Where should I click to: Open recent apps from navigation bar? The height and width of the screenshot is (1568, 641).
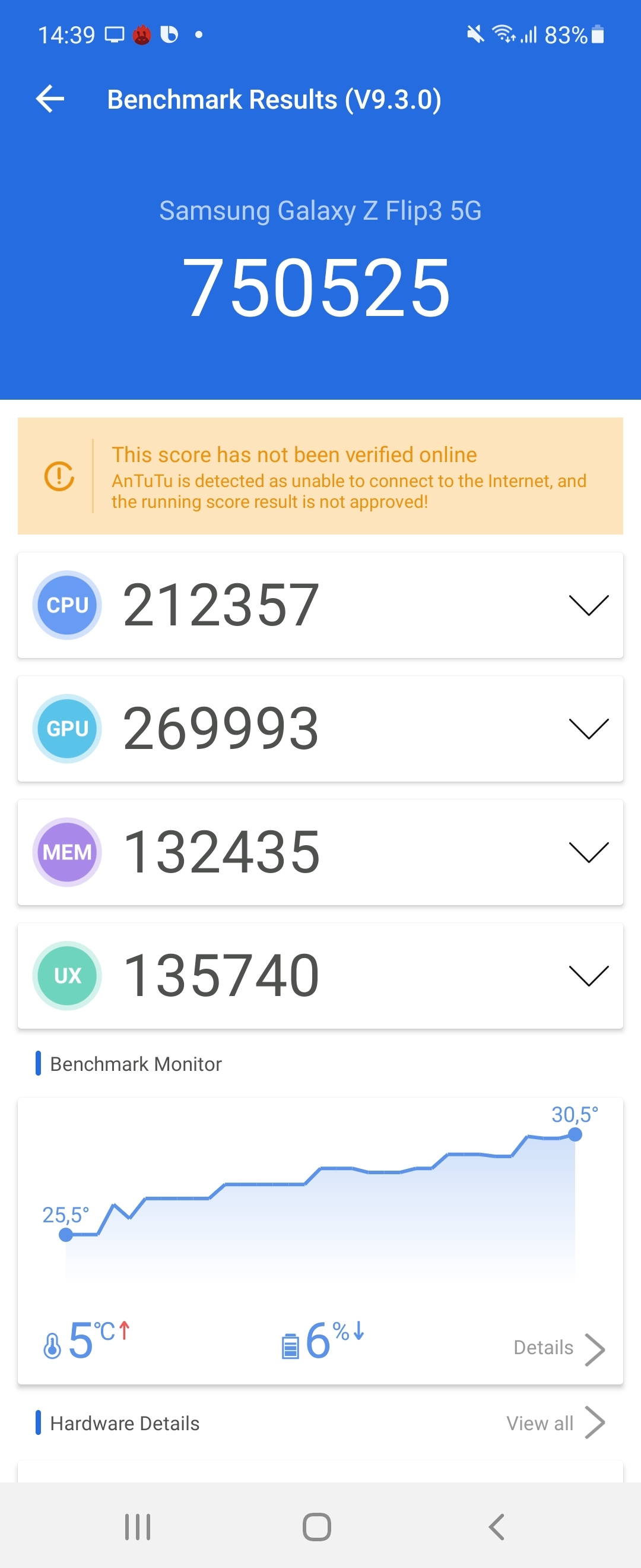click(x=138, y=1526)
